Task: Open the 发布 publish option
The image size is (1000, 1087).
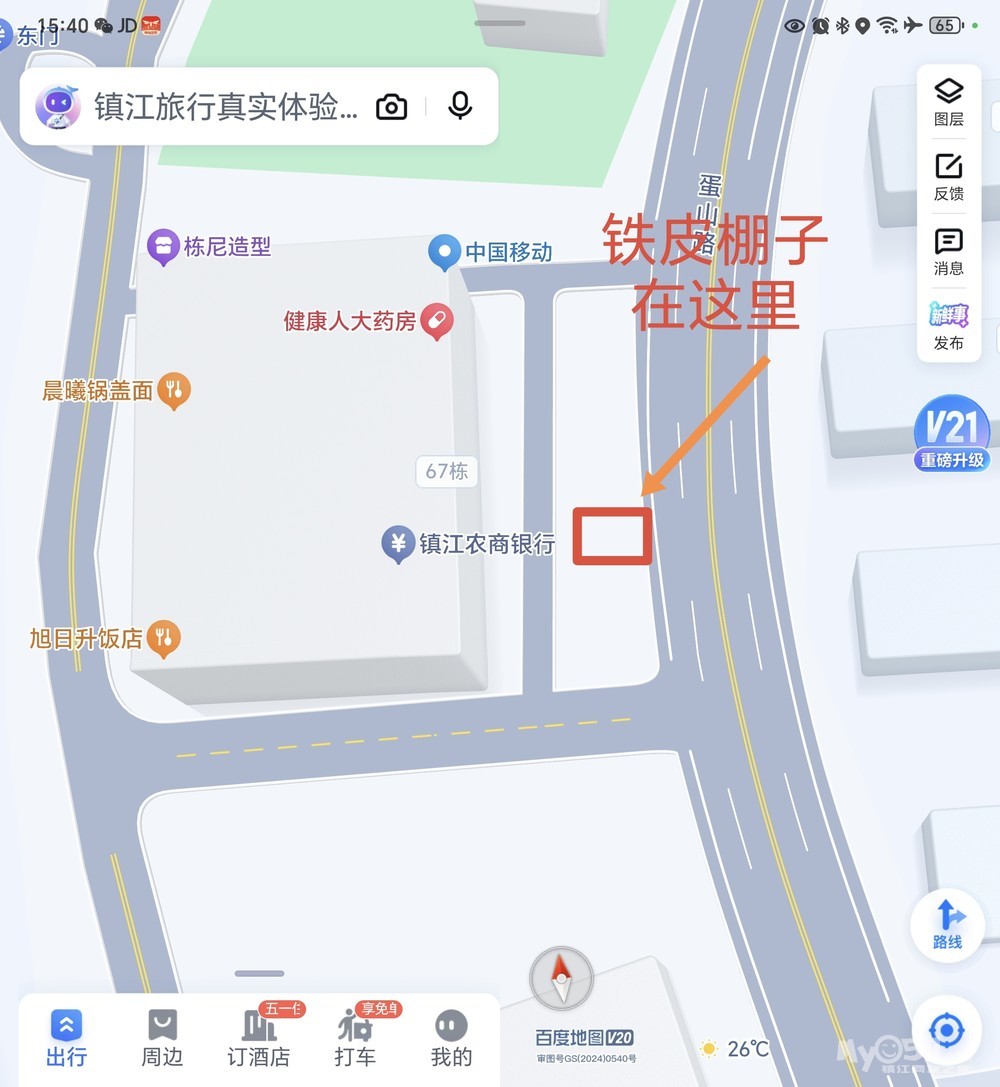Action: pyautogui.click(x=948, y=326)
